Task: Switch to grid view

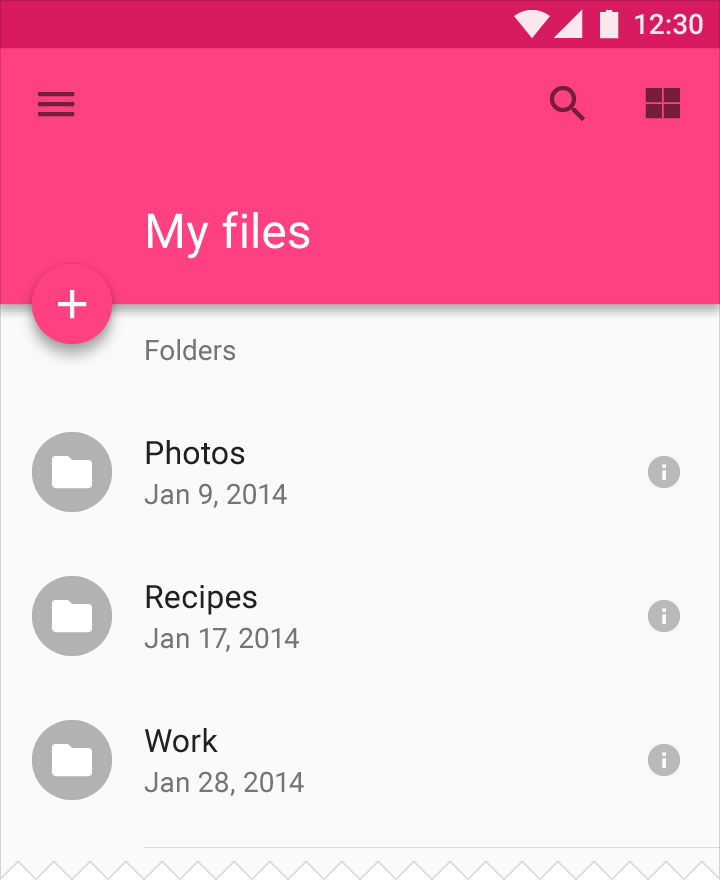Action: click(662, 103)
